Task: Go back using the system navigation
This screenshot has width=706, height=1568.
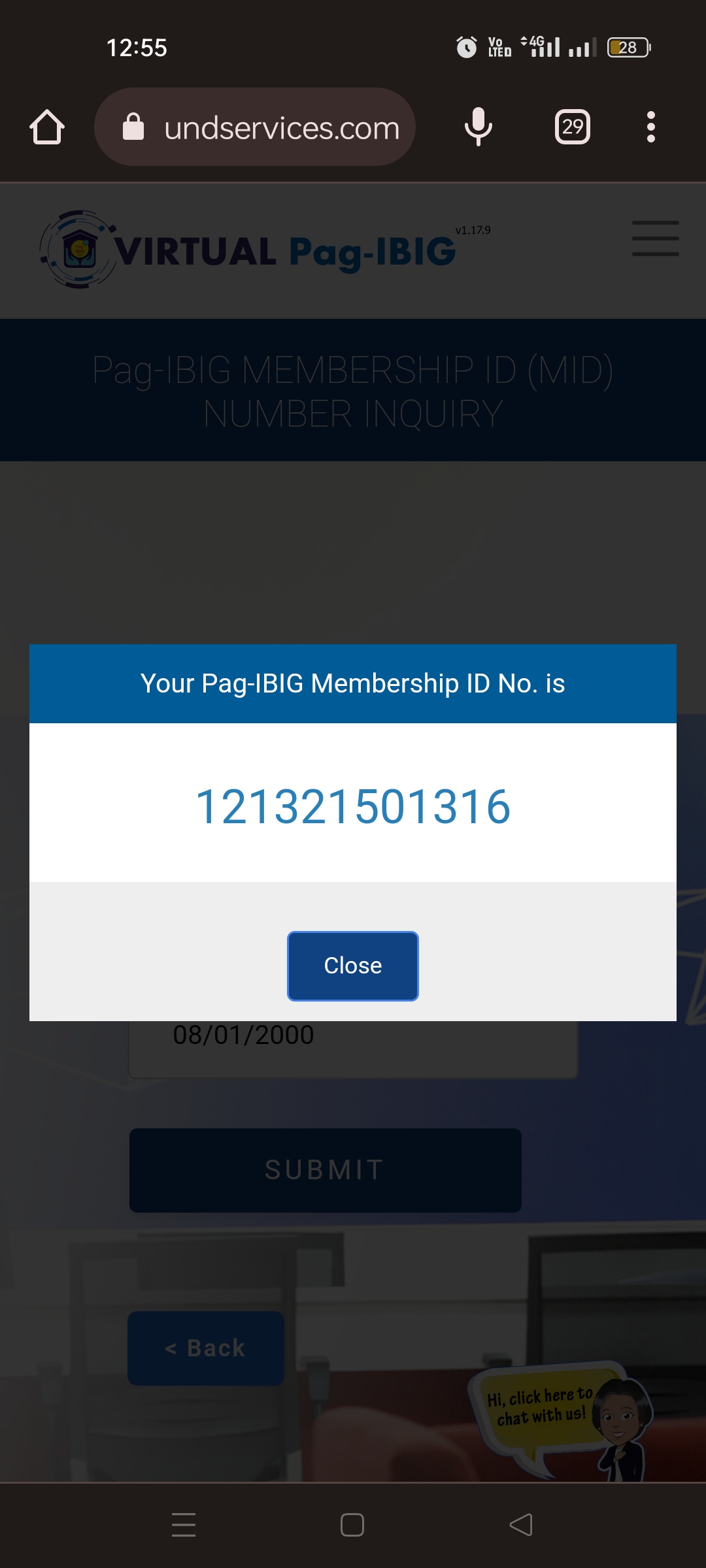Action: (x=521, y=1525)
